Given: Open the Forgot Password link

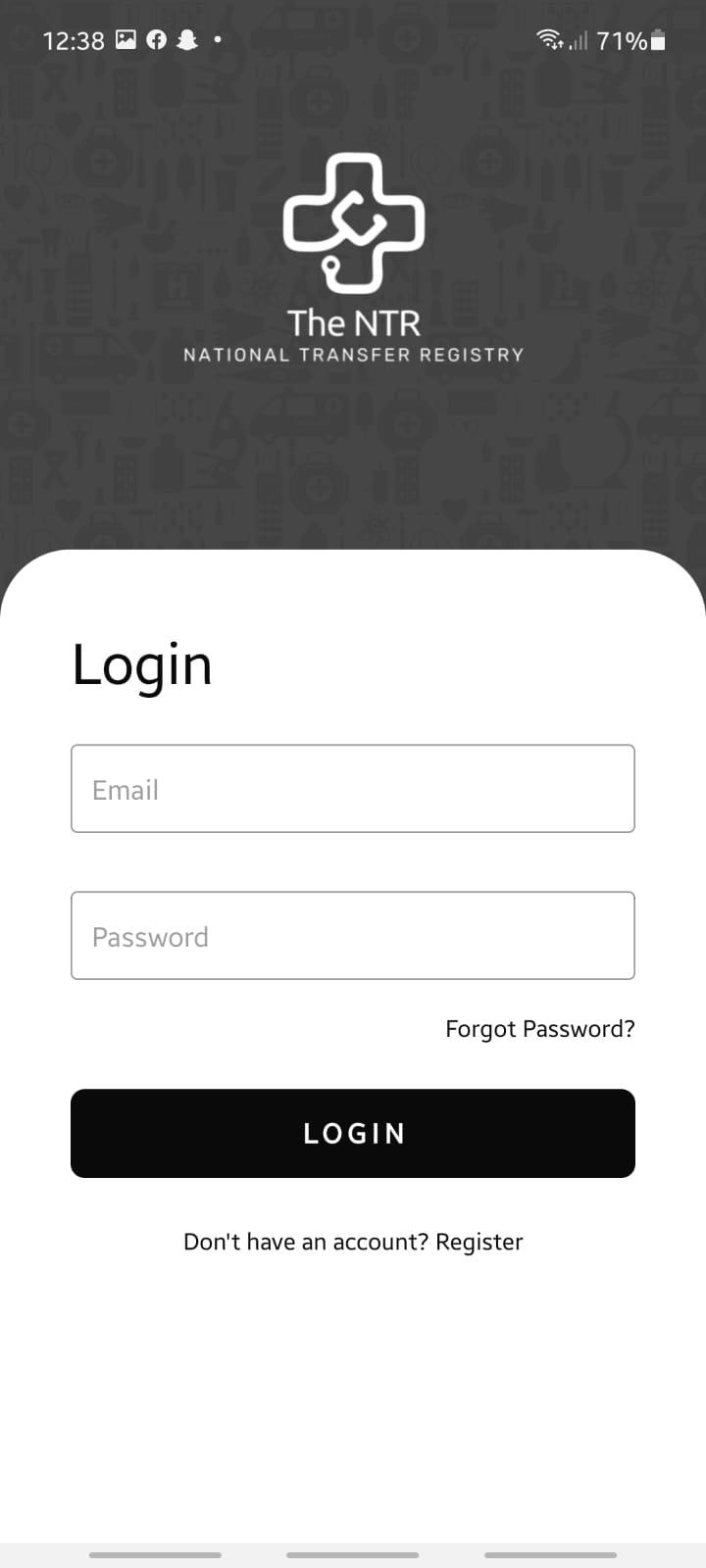Looking at the screenshot, I should pos(540,1029).
